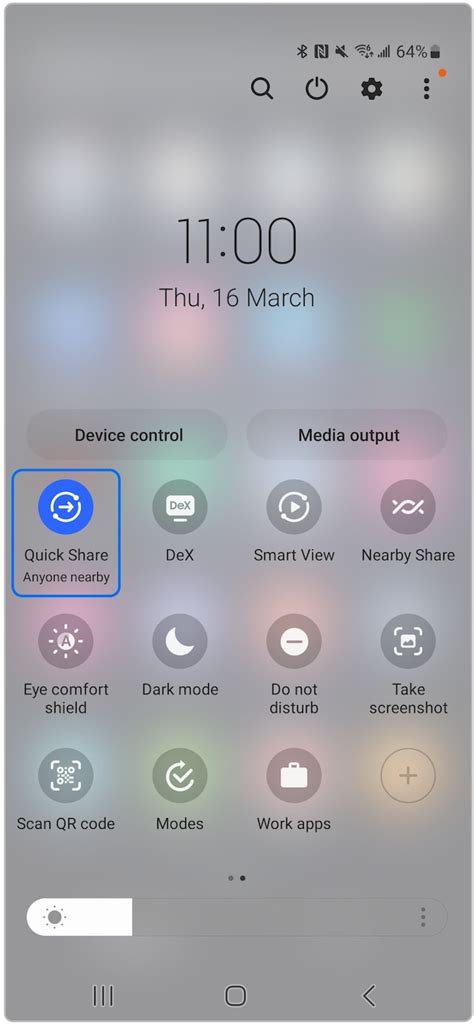Enable Smart View
This screenshot has height=1027, width=474.
point(294,507)
